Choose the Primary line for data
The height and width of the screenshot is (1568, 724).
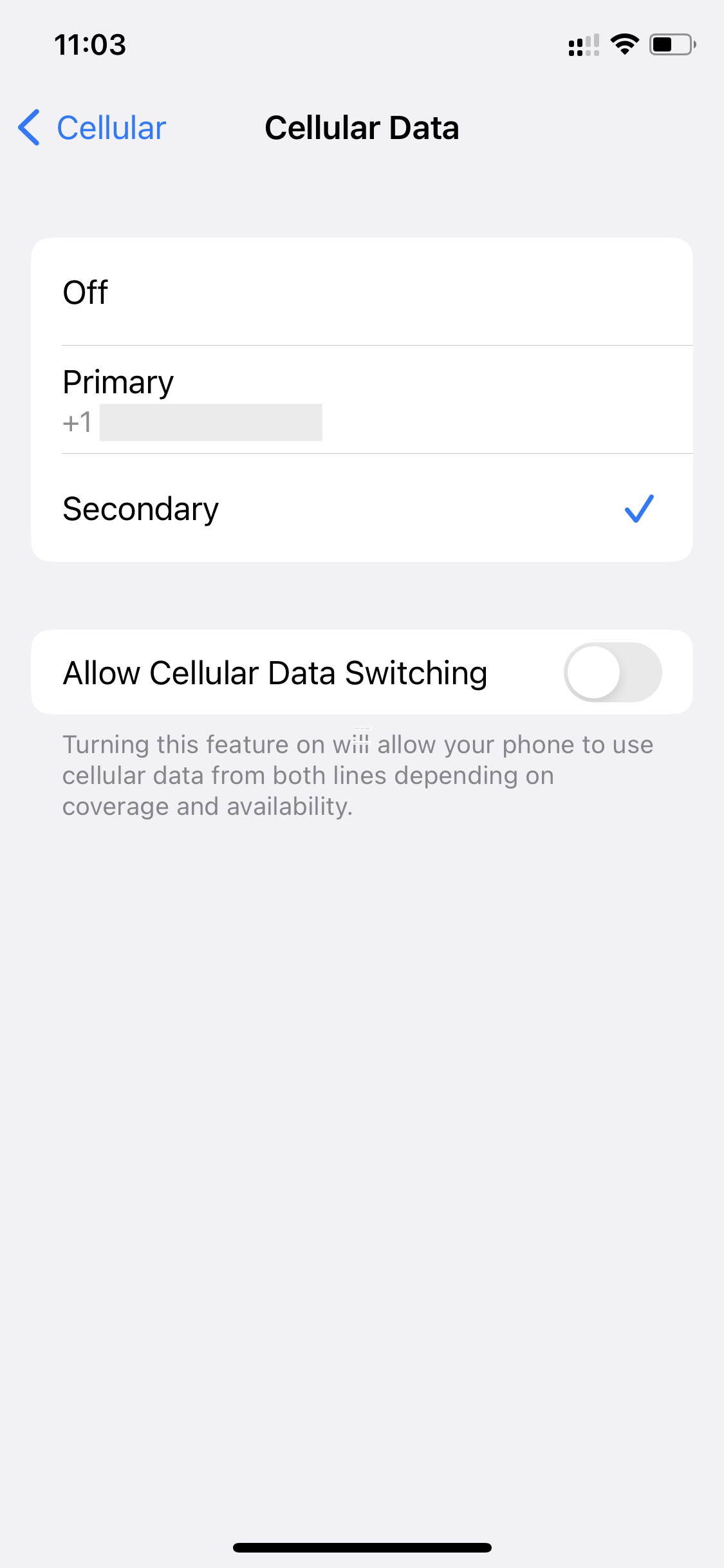(x=362, y=400)
